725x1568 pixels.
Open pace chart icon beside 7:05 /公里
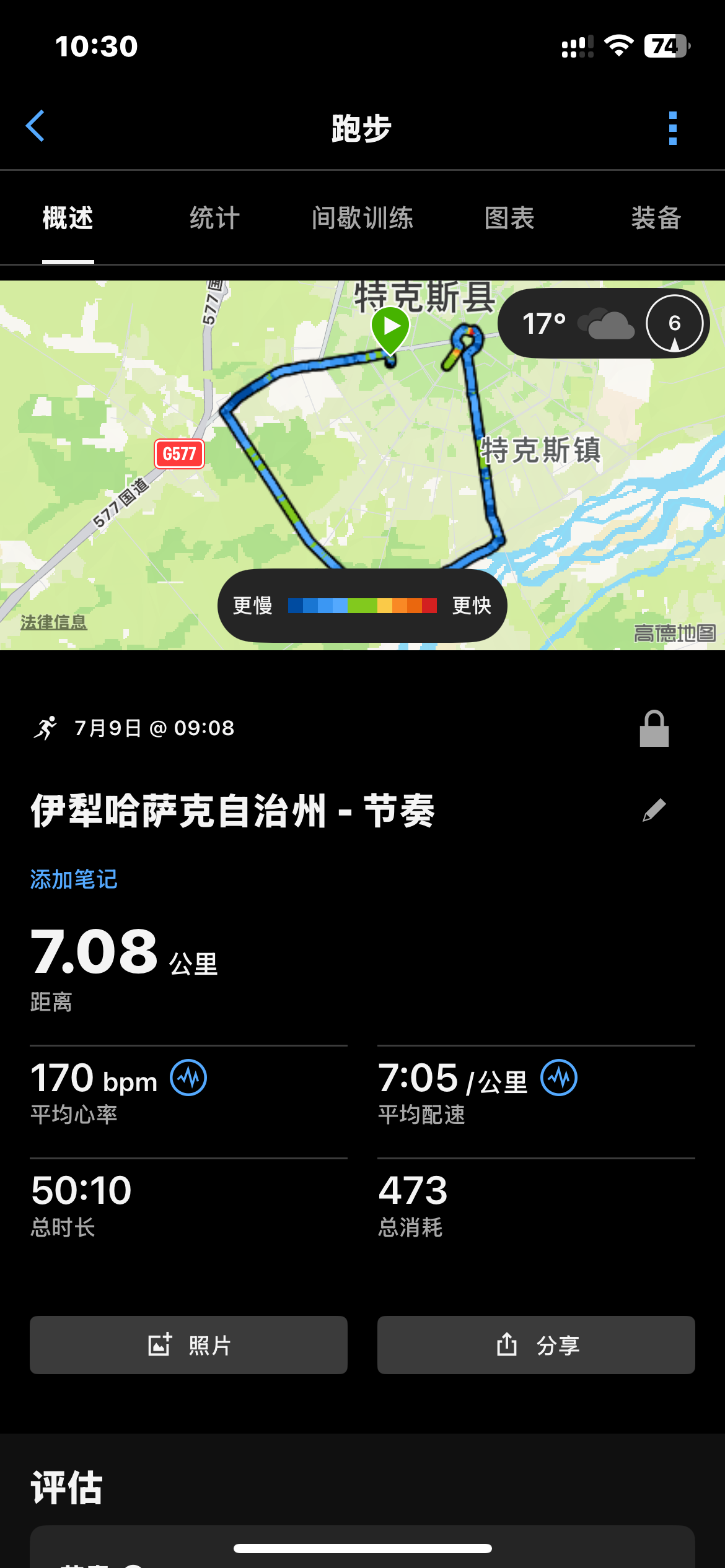[x=559, y=1078]
